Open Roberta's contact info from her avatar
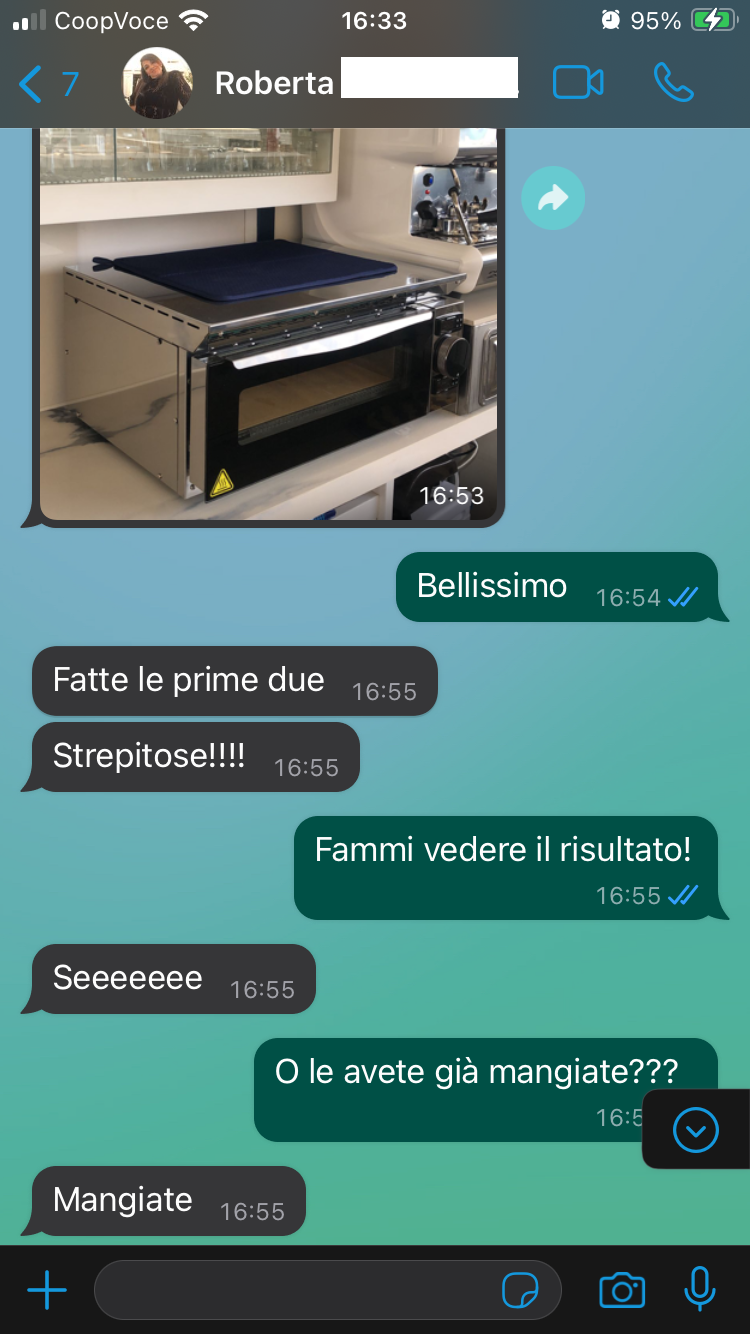Viewport: 750px width, 1334px height. point(157,83)
